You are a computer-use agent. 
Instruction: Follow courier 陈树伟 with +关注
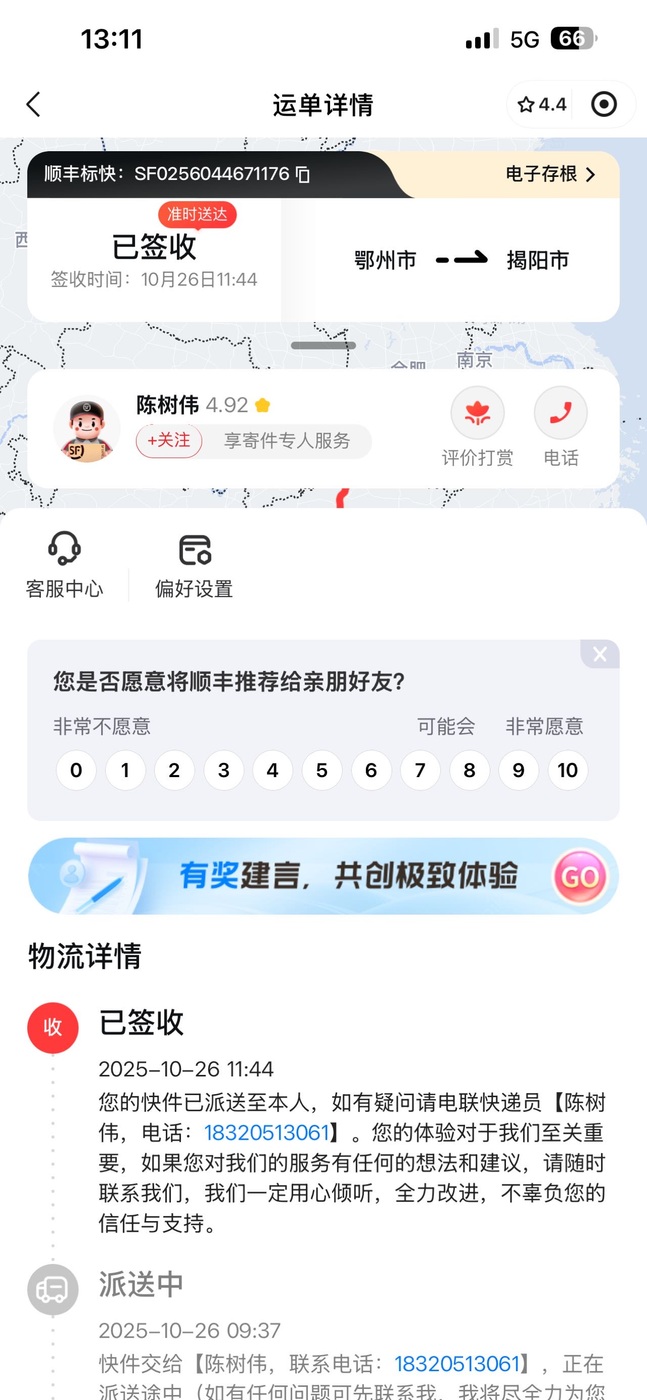coord(169,441)
